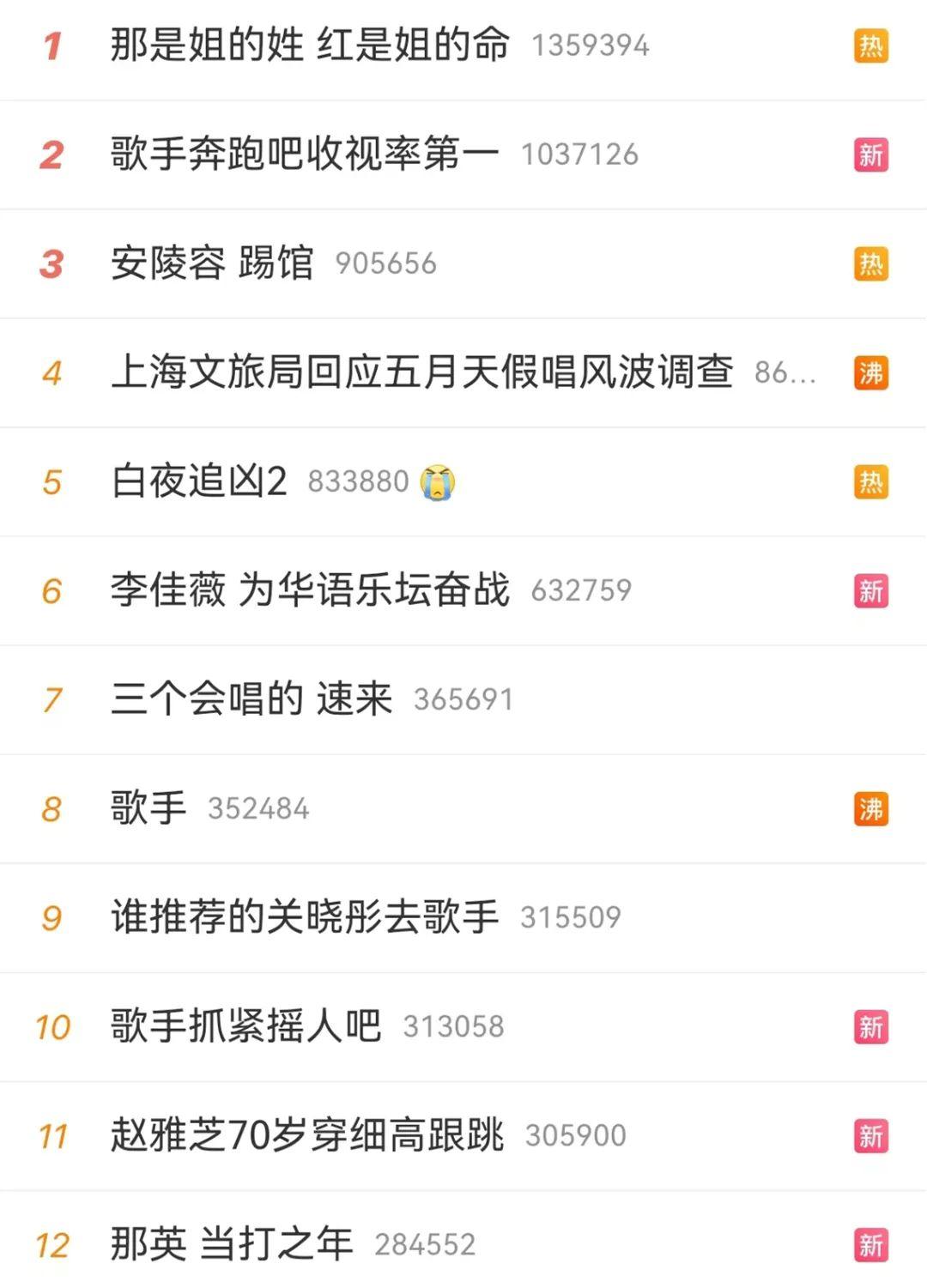This screenshot has width=927, height=1288.
Task: Click the 热 badge next to topic 1
Action: [870, 49]
